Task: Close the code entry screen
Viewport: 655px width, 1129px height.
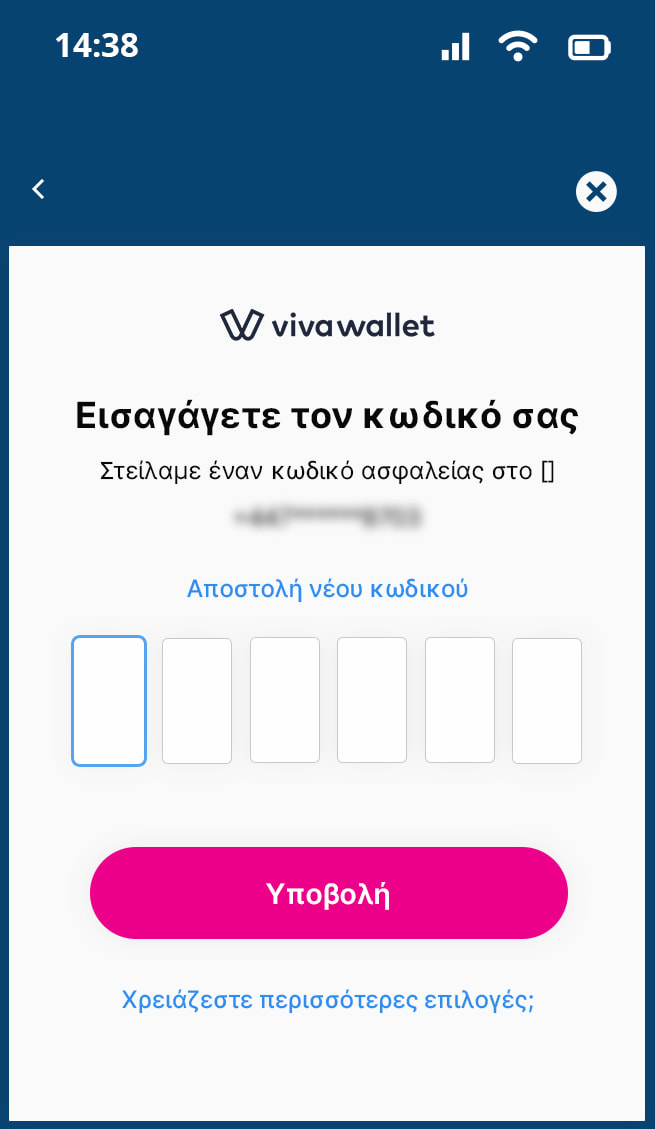Action: tap(596, 191)
